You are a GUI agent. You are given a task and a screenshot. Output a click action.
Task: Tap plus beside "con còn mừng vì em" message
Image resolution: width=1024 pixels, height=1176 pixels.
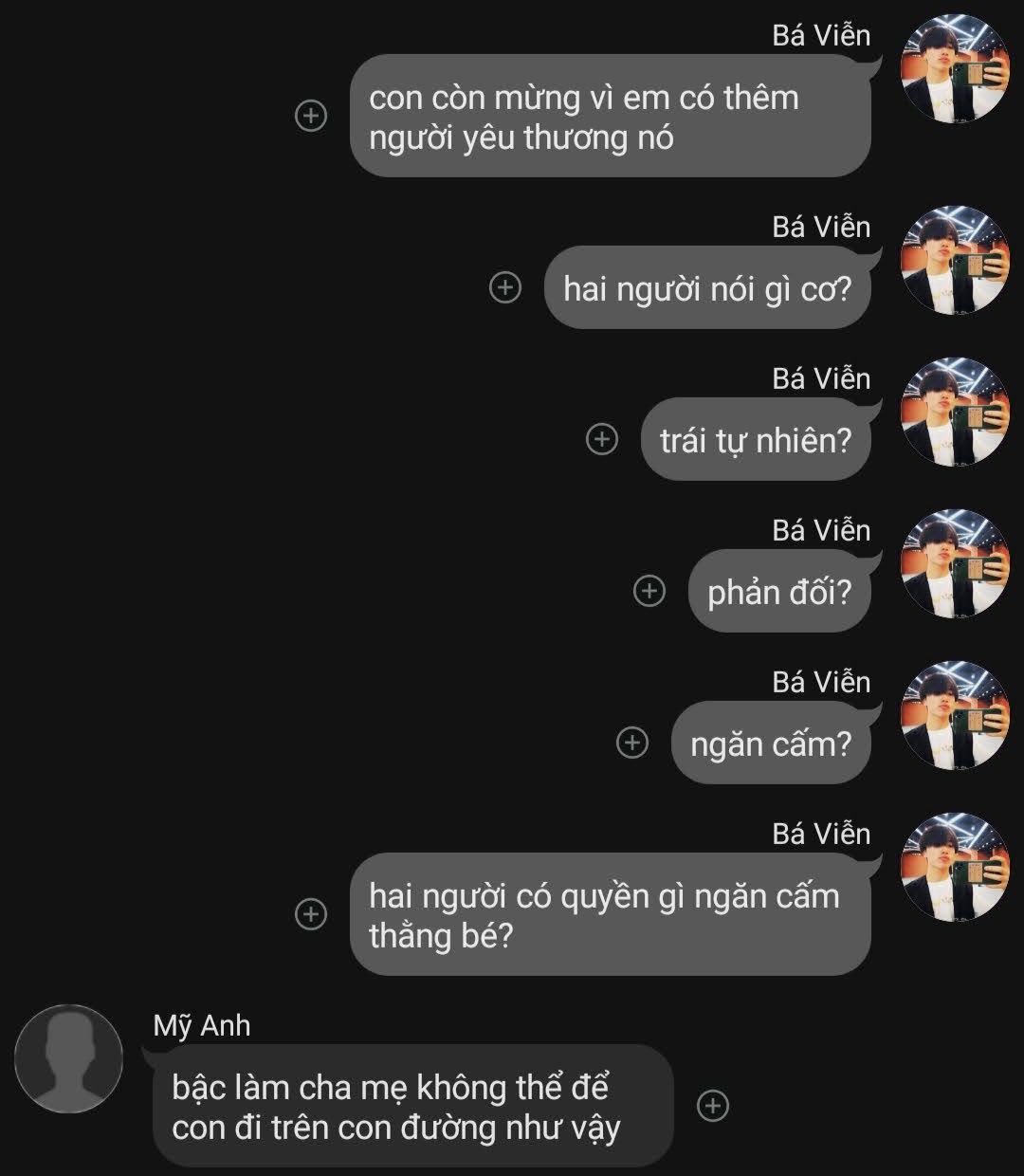[x=311, y=116]
